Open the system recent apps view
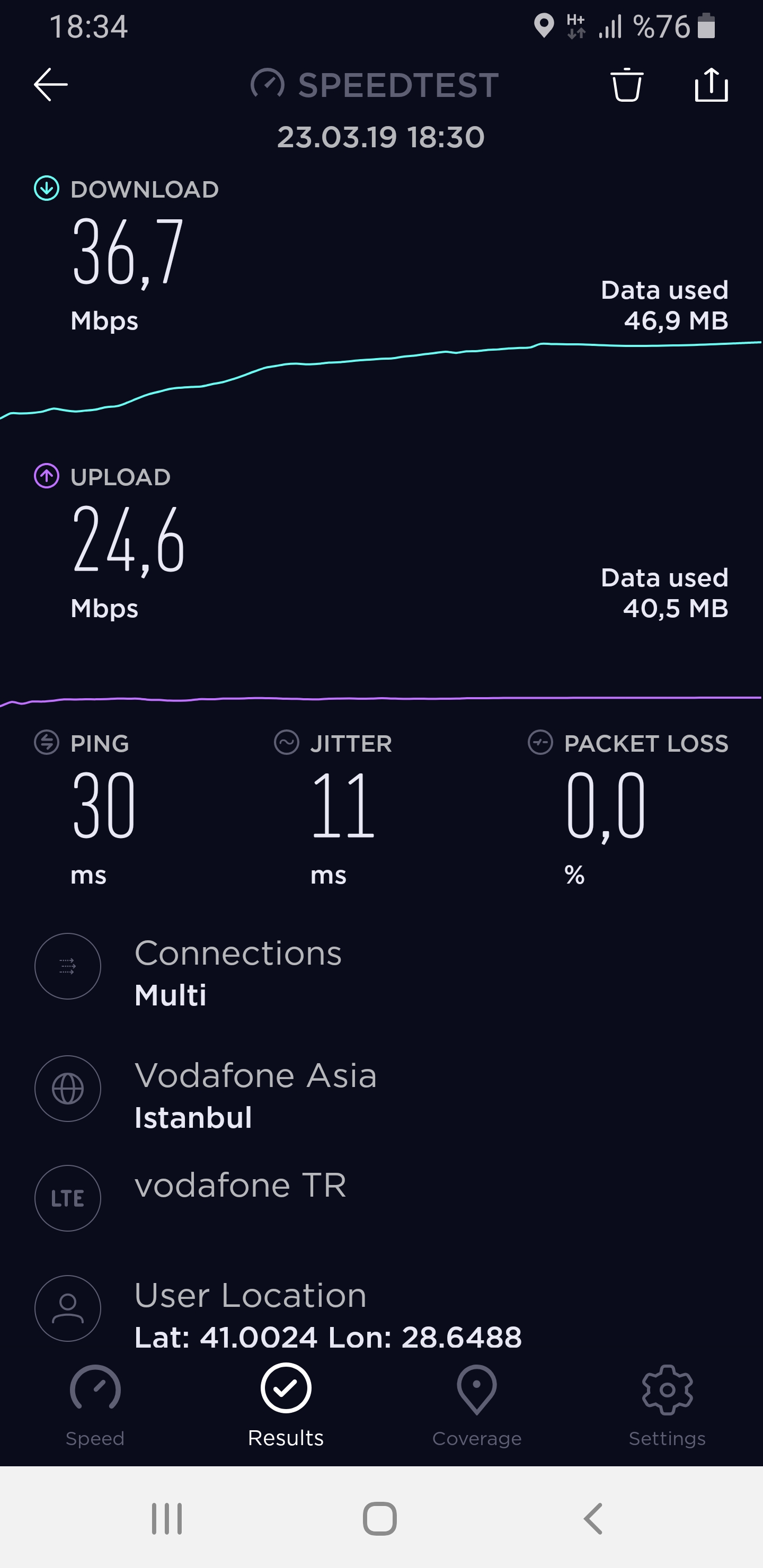The image size is (763, 1568). (167, 1518)
